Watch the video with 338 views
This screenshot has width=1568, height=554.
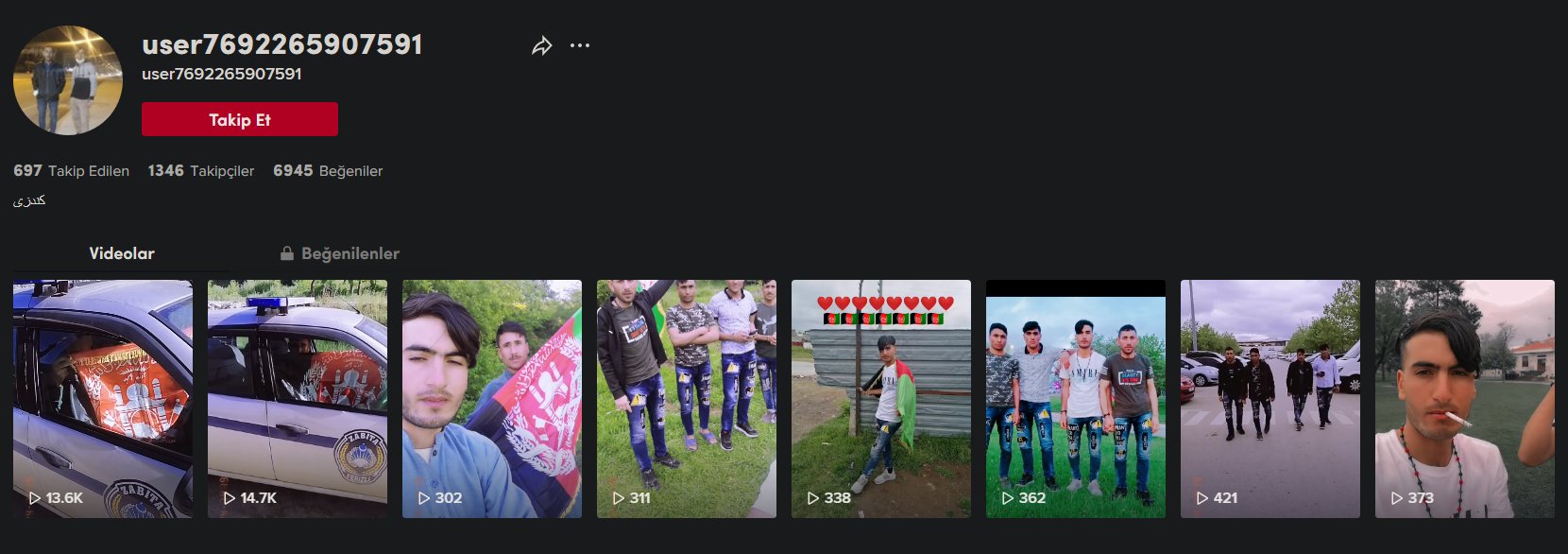[881, 398]
